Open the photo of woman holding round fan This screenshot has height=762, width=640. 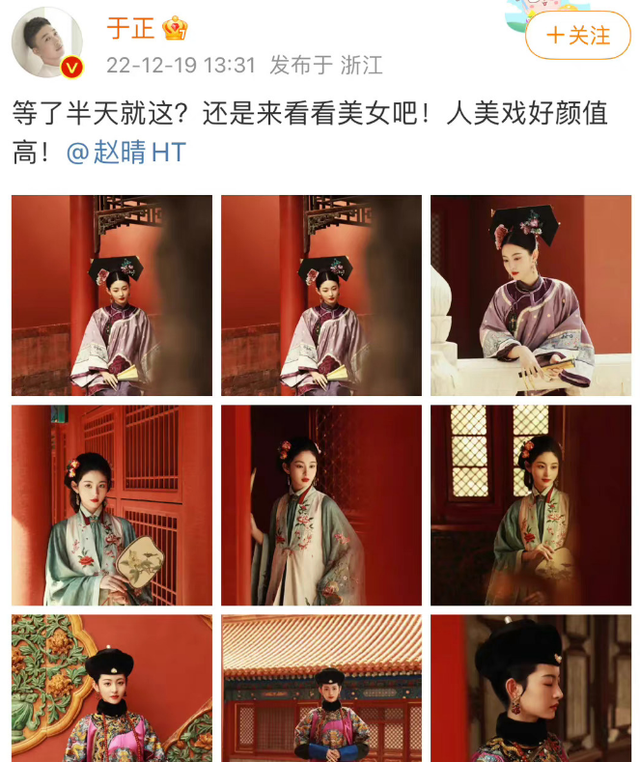[x=112, y=505]
